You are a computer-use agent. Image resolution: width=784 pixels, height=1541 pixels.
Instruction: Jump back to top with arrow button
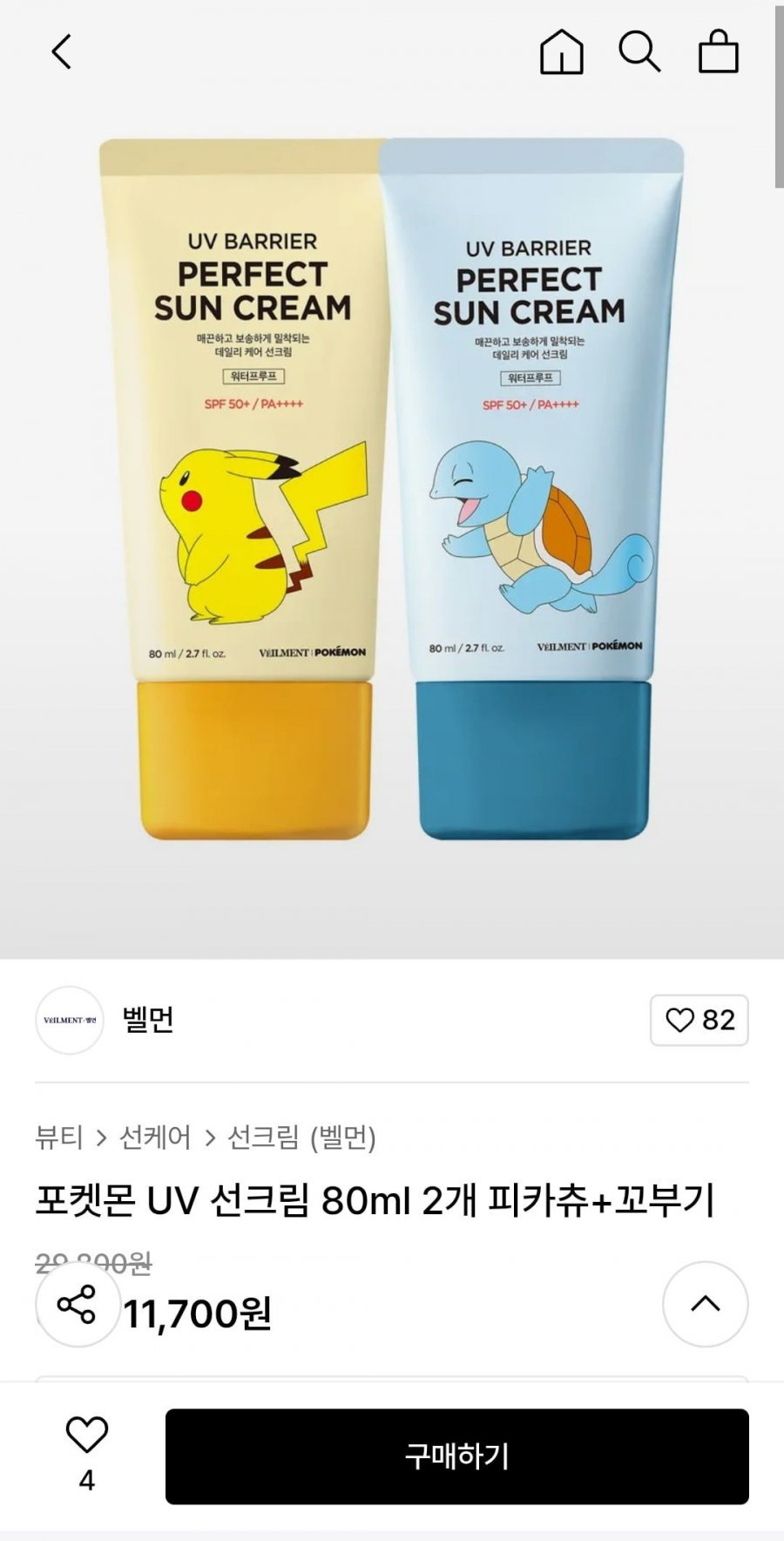click(705, 1304)
